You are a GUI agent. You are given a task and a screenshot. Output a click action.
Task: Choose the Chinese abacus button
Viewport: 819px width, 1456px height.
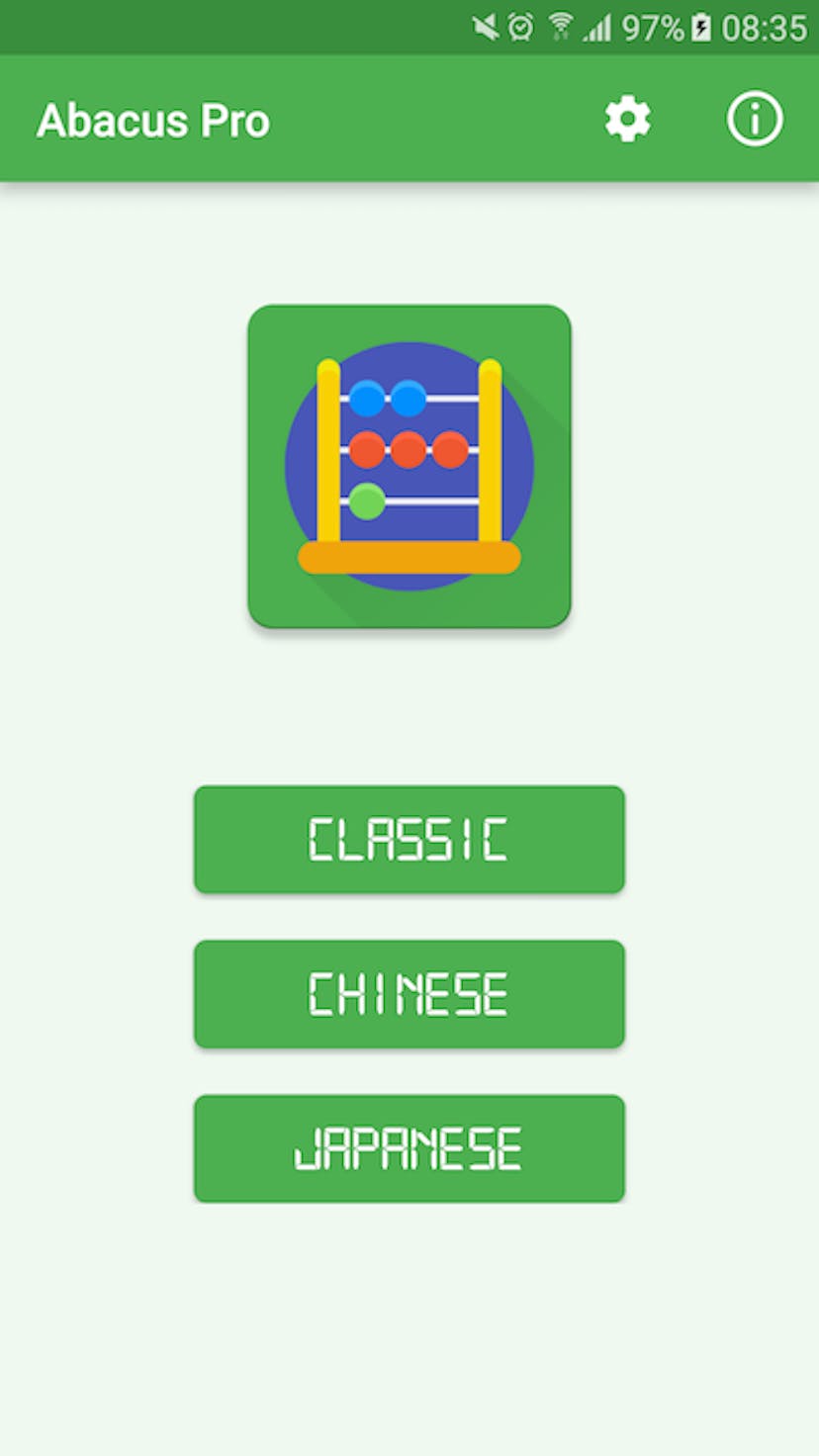coord(409,994)
